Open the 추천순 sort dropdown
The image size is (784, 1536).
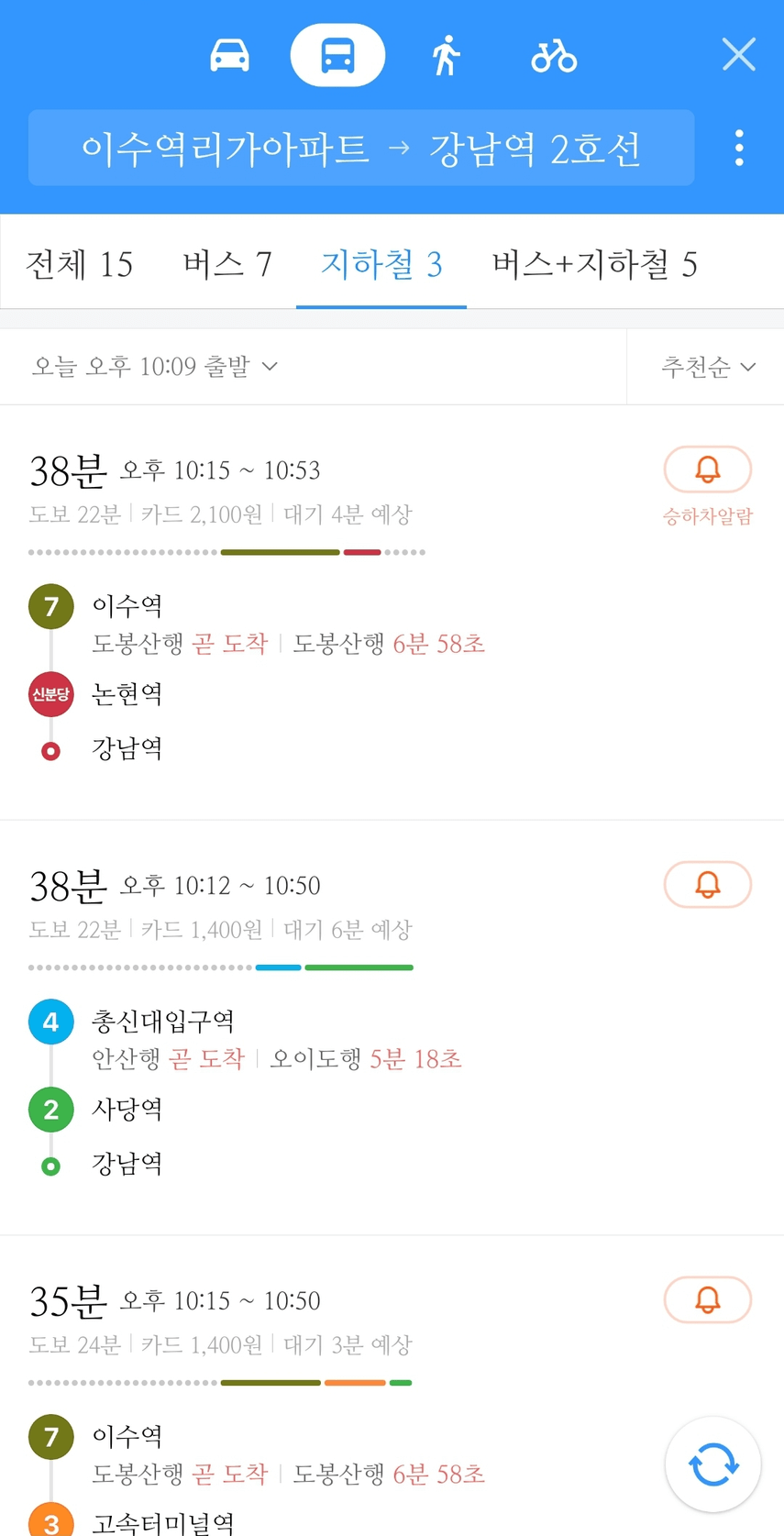tap(708, 367)
